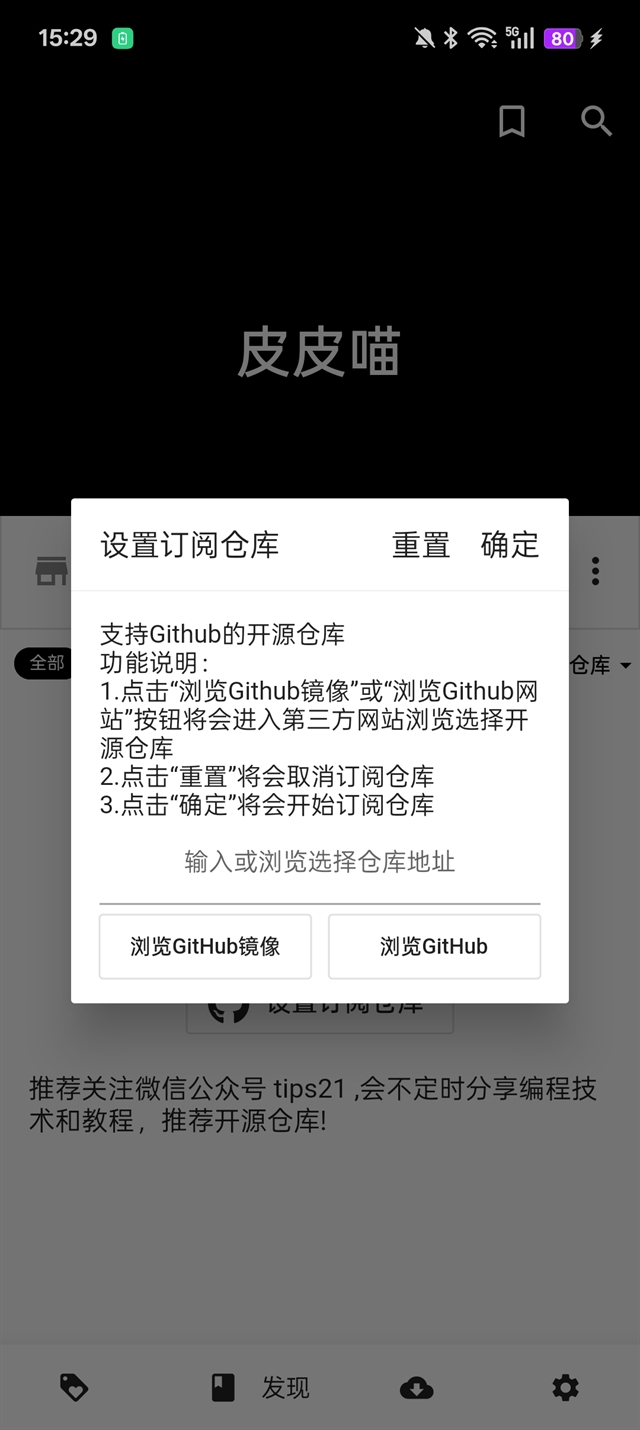Viewport: 640px width, 1430px height.
Task: Focus the 输入或浏览选择仓库地址 field
Action: tap(320, 862)
